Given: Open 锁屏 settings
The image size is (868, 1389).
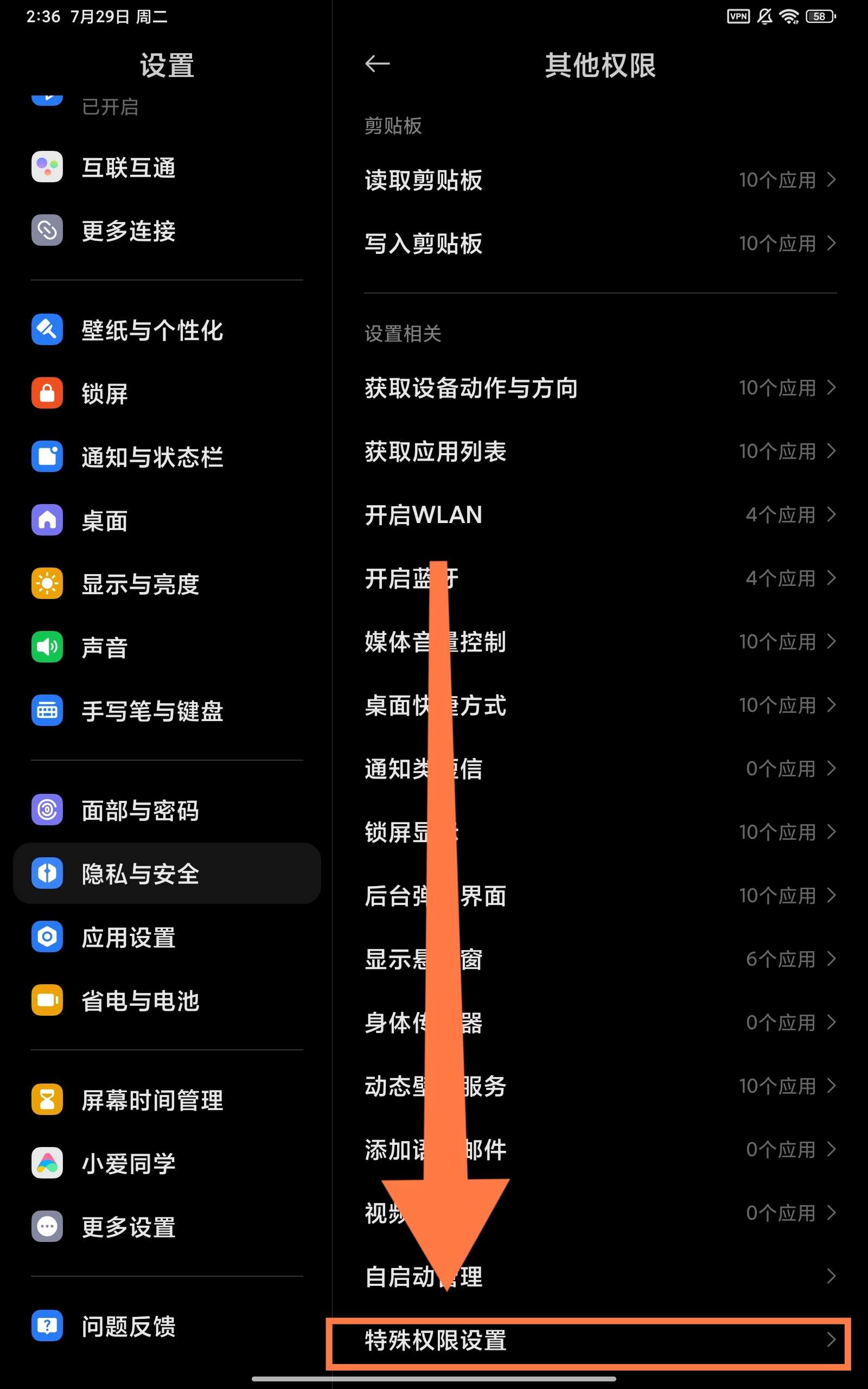Looking at the screenshot, I should pos(105,394).
